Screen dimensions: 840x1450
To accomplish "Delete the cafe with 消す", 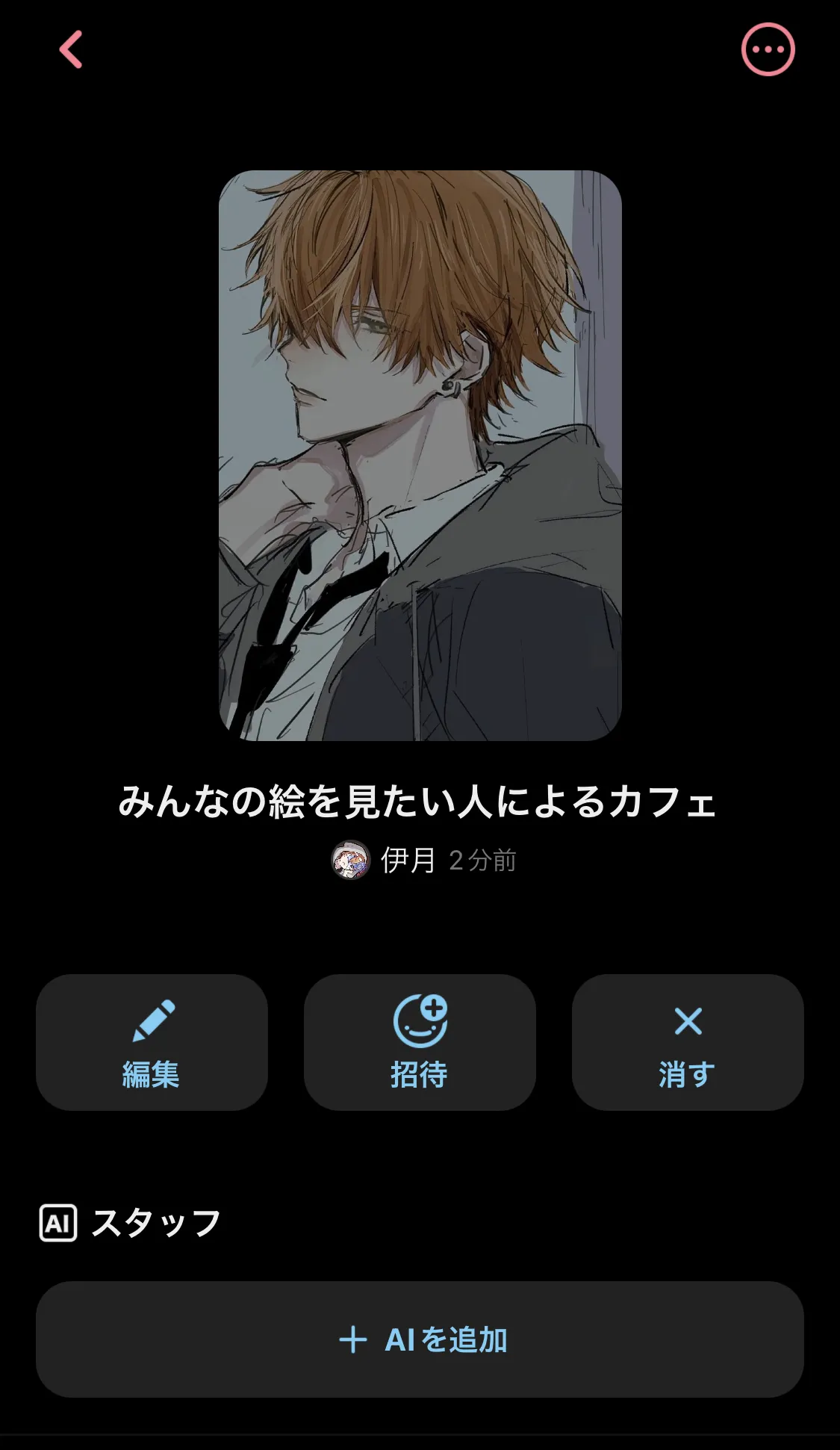I will coord(688,1042).
